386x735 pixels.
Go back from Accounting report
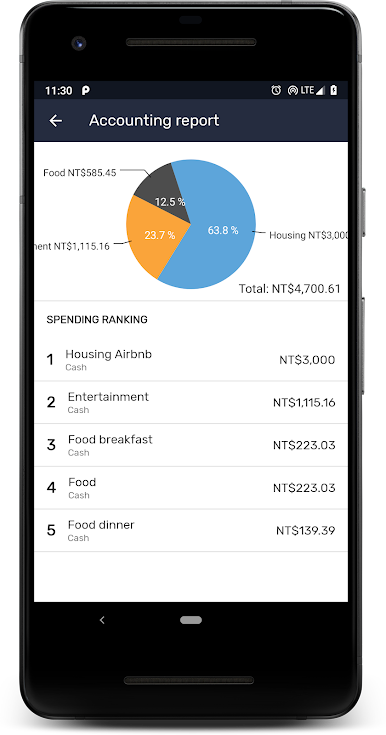(x=55, y=120)
